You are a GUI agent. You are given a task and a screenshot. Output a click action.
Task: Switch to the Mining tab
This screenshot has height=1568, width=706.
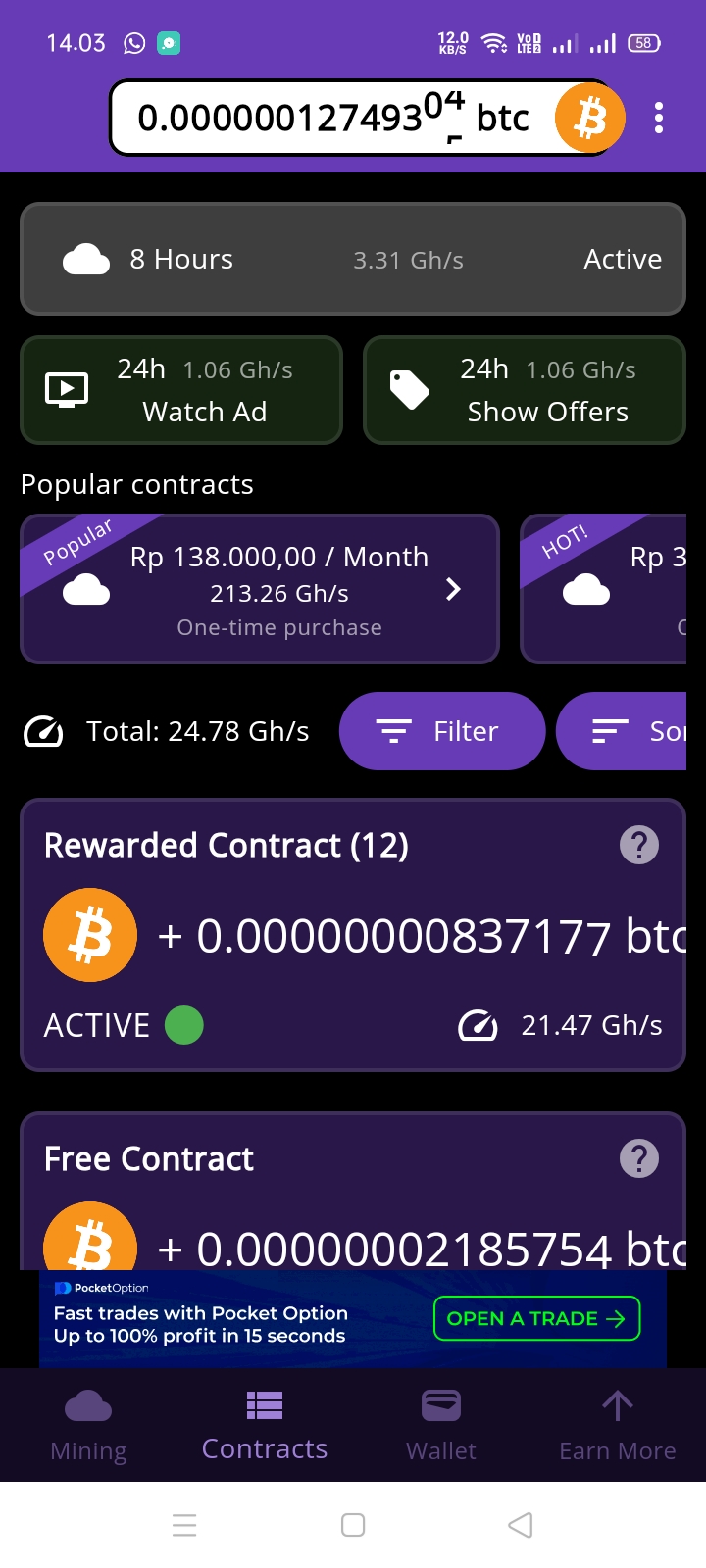click(88, 1426)
